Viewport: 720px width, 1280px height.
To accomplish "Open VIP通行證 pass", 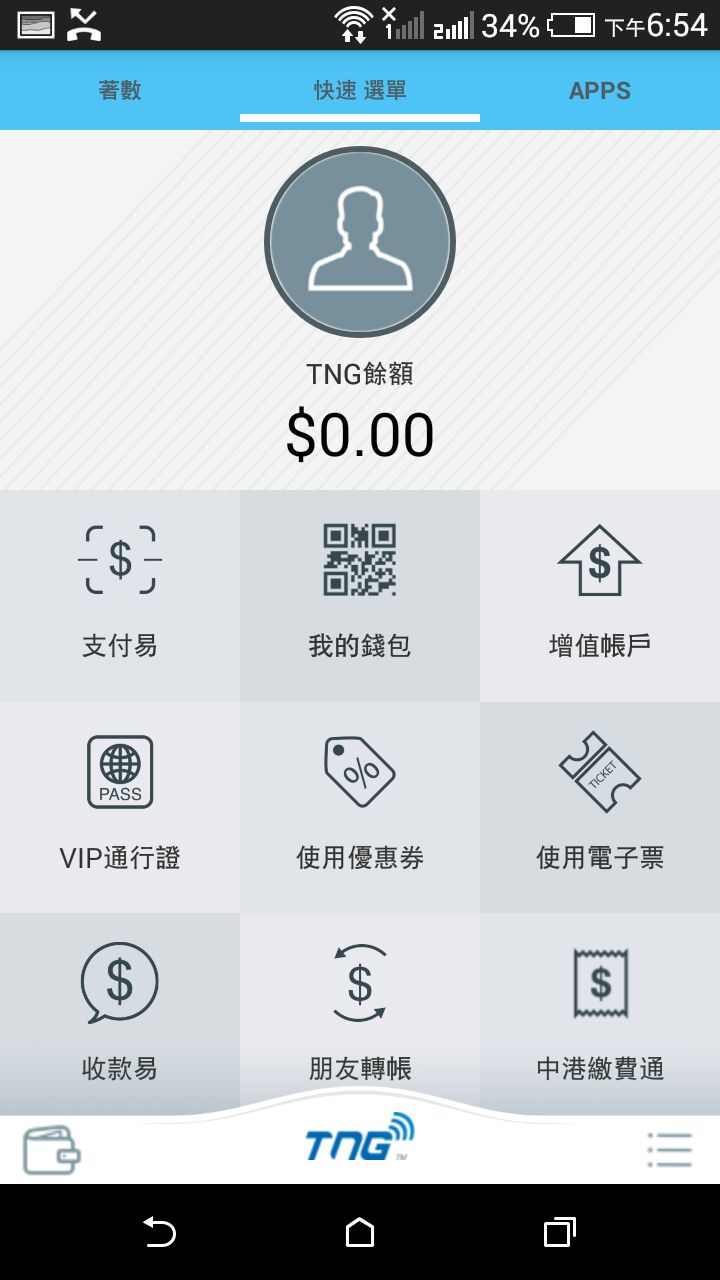I will [x=120, y=807].
